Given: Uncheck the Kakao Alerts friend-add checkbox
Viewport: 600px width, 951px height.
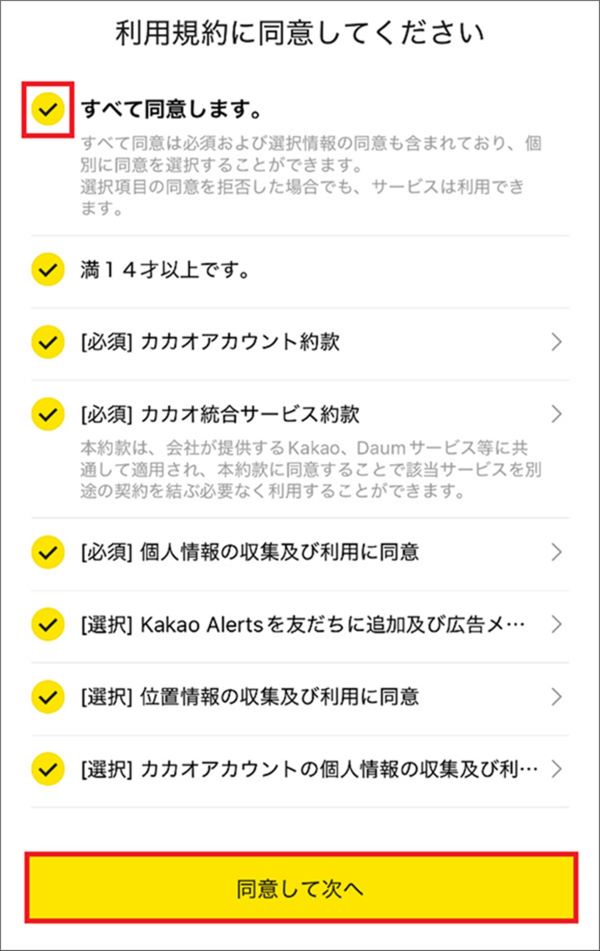Looking at the screenshot, I should pyautogui.click(x=47, y=624).
